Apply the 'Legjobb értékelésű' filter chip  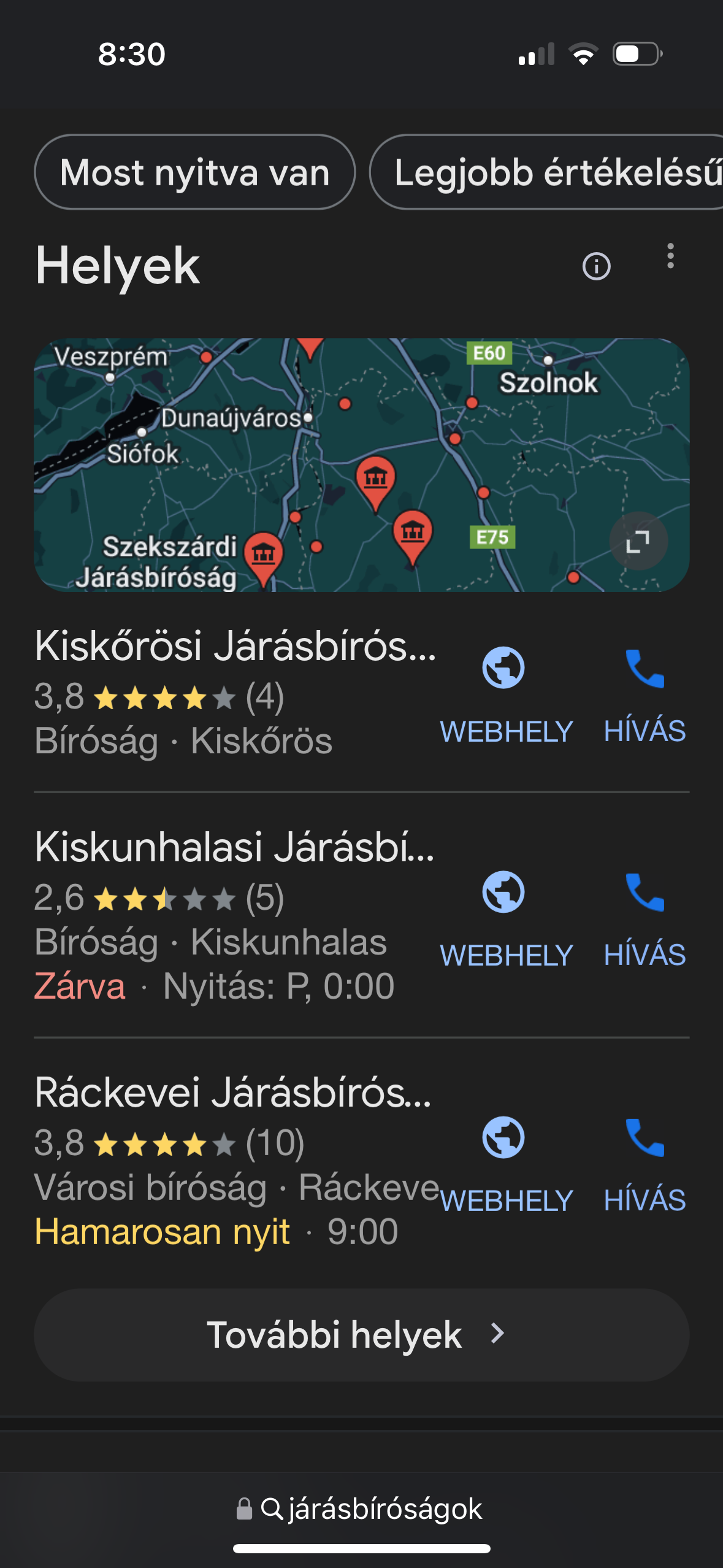pos(552,172)
